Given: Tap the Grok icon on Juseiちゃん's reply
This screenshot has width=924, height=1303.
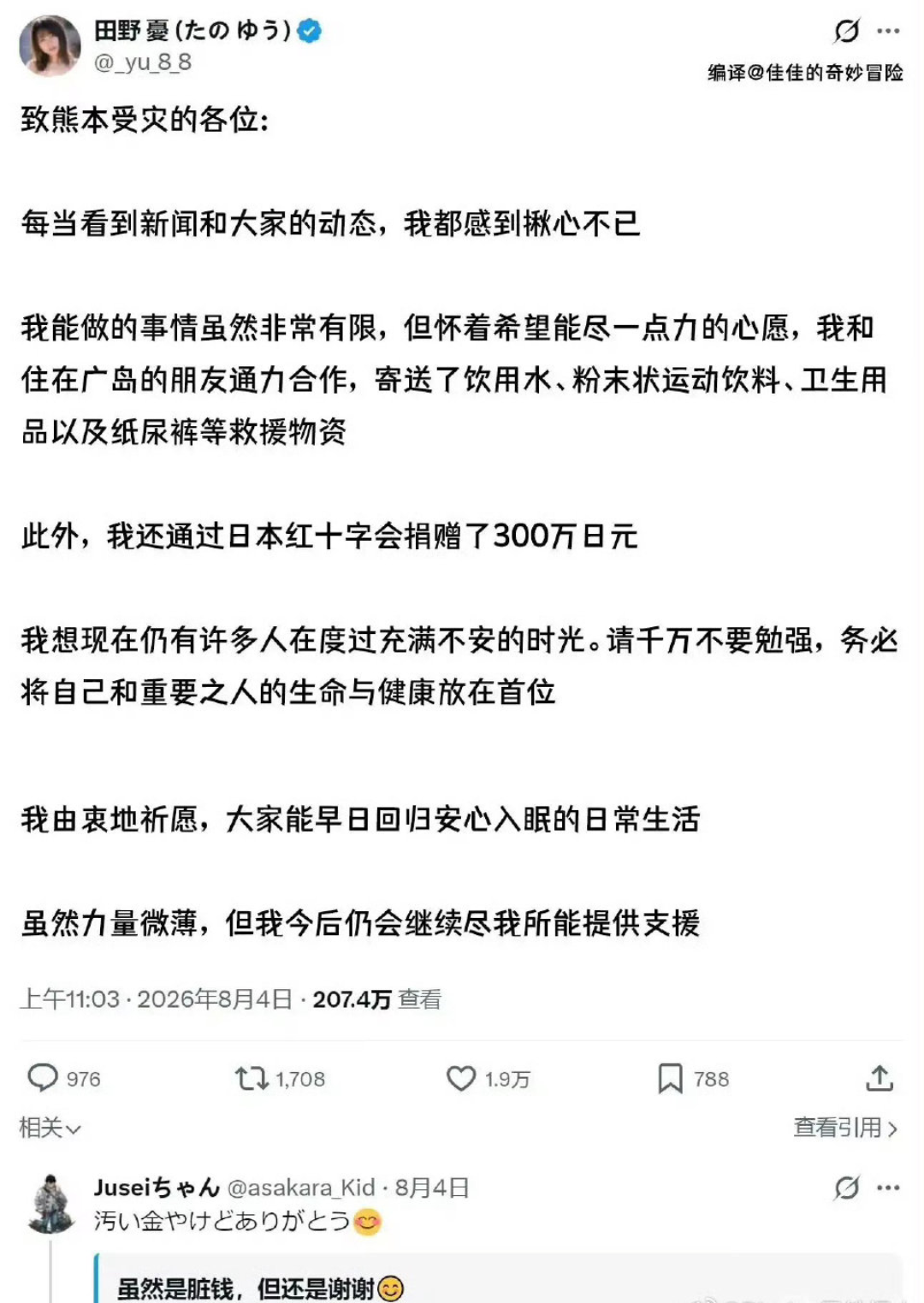Looking at the screenshot, I should (846, 1188).
